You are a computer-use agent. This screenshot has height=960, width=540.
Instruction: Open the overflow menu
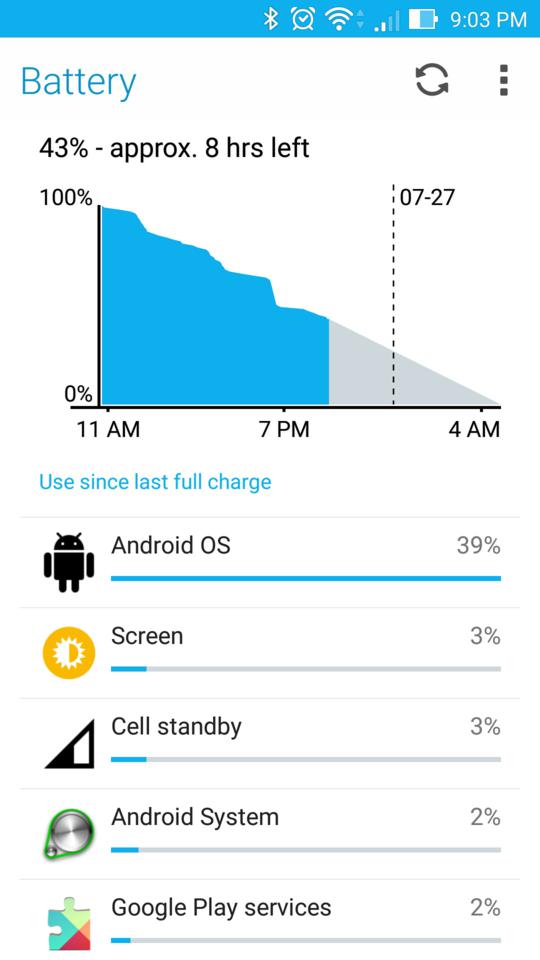click(503, 80)
